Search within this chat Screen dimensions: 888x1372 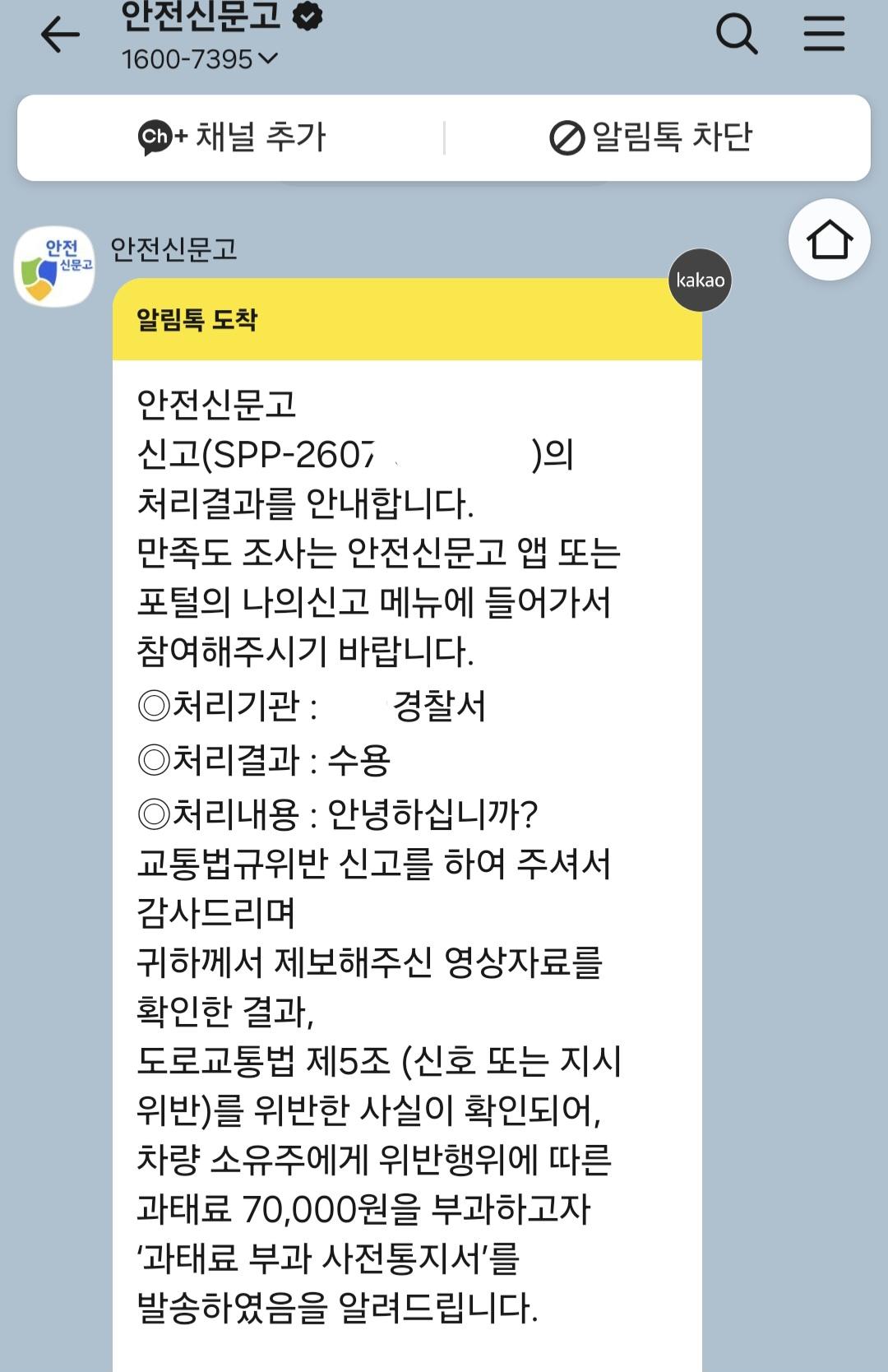click(737, 35)
